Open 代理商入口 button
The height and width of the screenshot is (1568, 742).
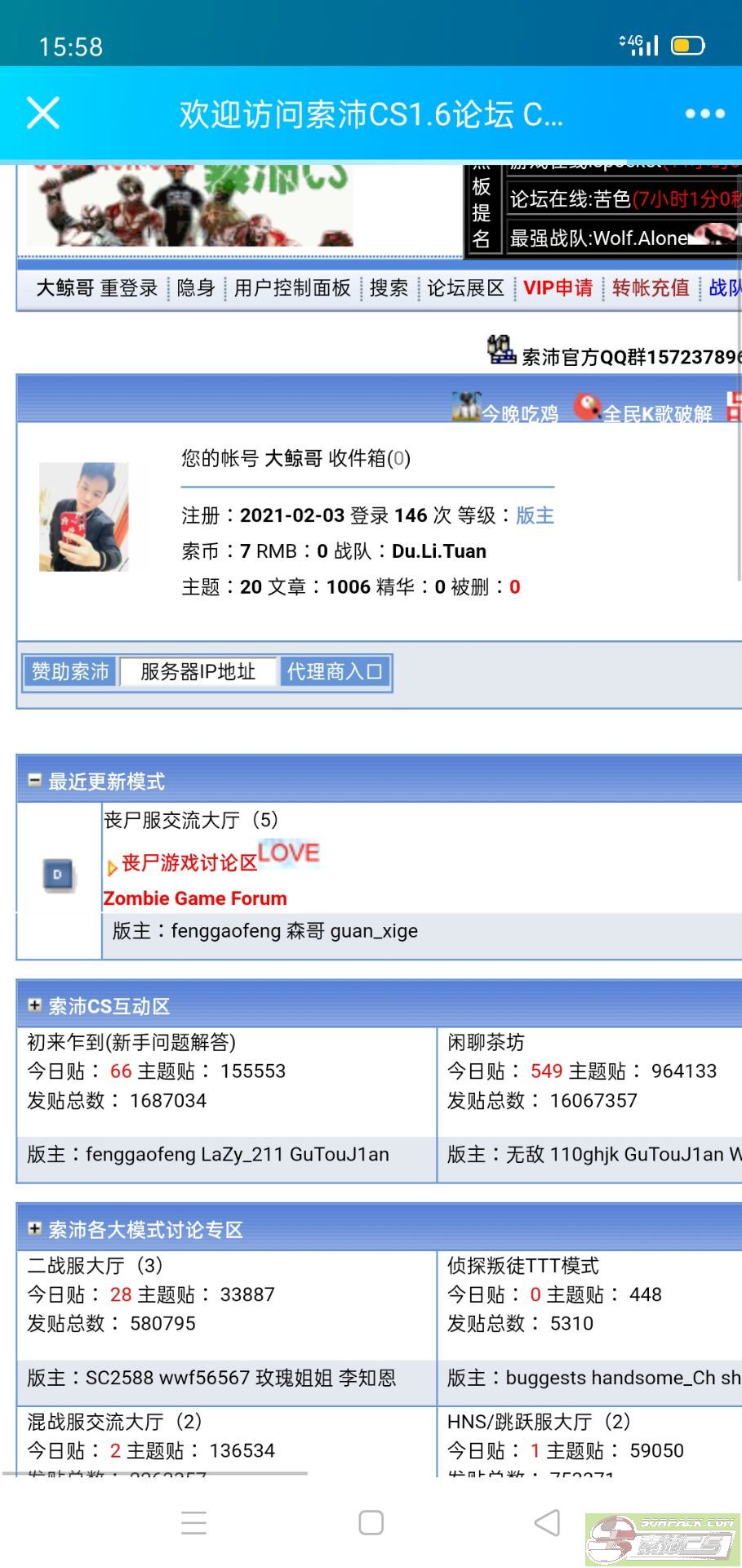(335, 672)
